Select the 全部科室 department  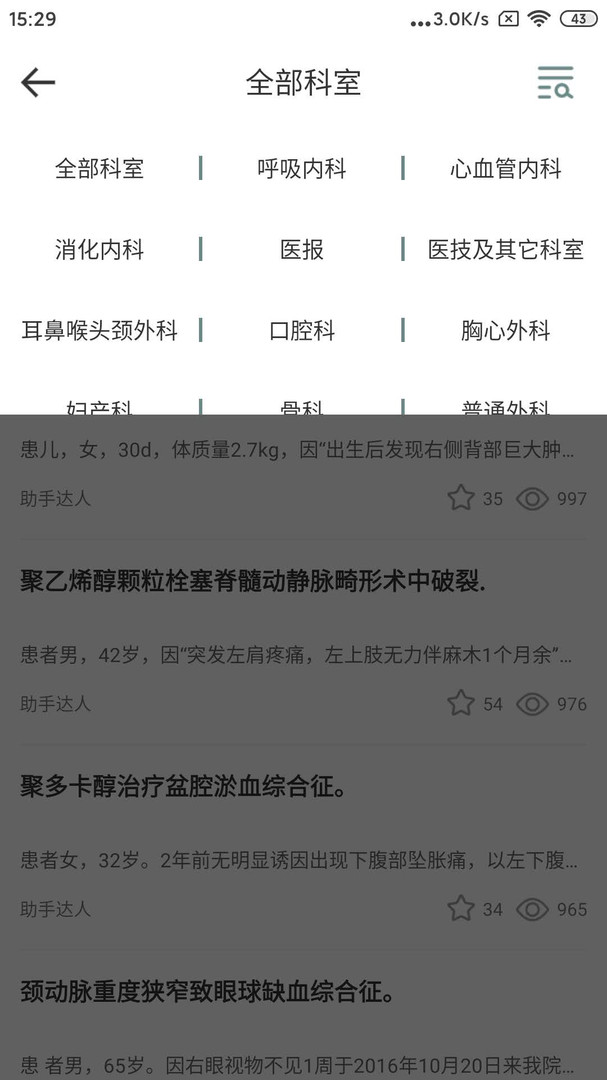point(99,169)
